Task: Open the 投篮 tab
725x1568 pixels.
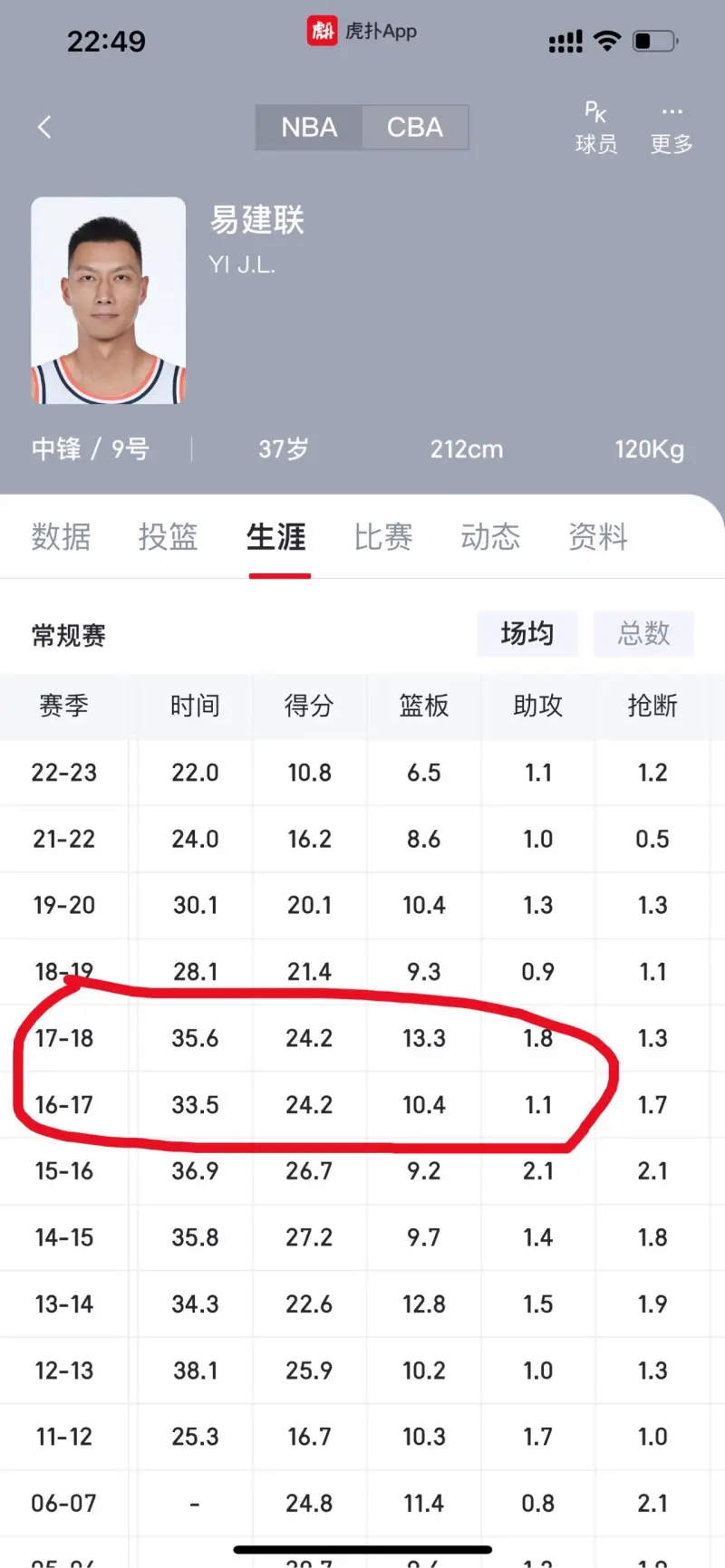Action: pos(168,537)
